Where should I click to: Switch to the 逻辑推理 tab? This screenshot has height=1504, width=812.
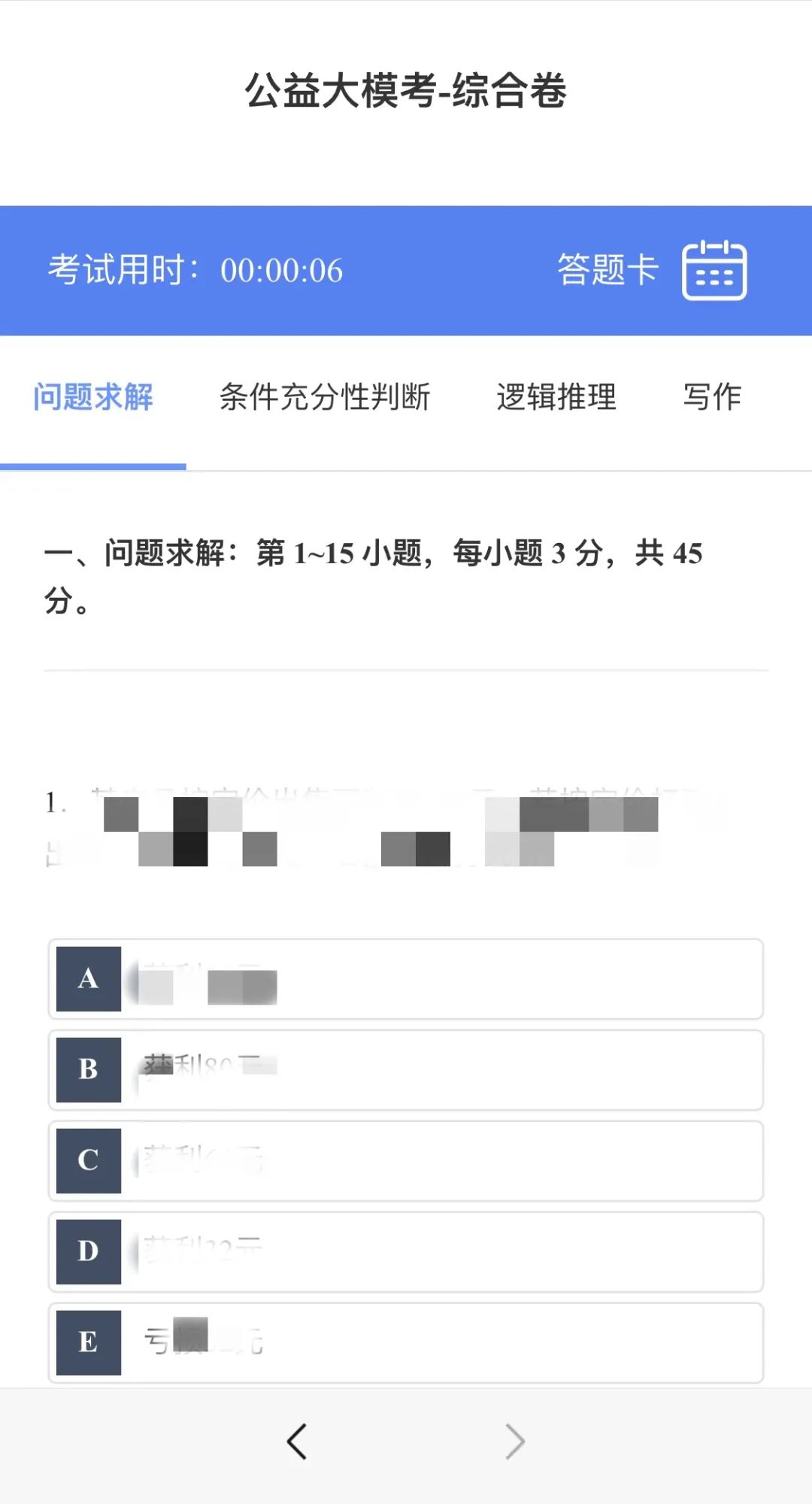[x=556, y=397]
